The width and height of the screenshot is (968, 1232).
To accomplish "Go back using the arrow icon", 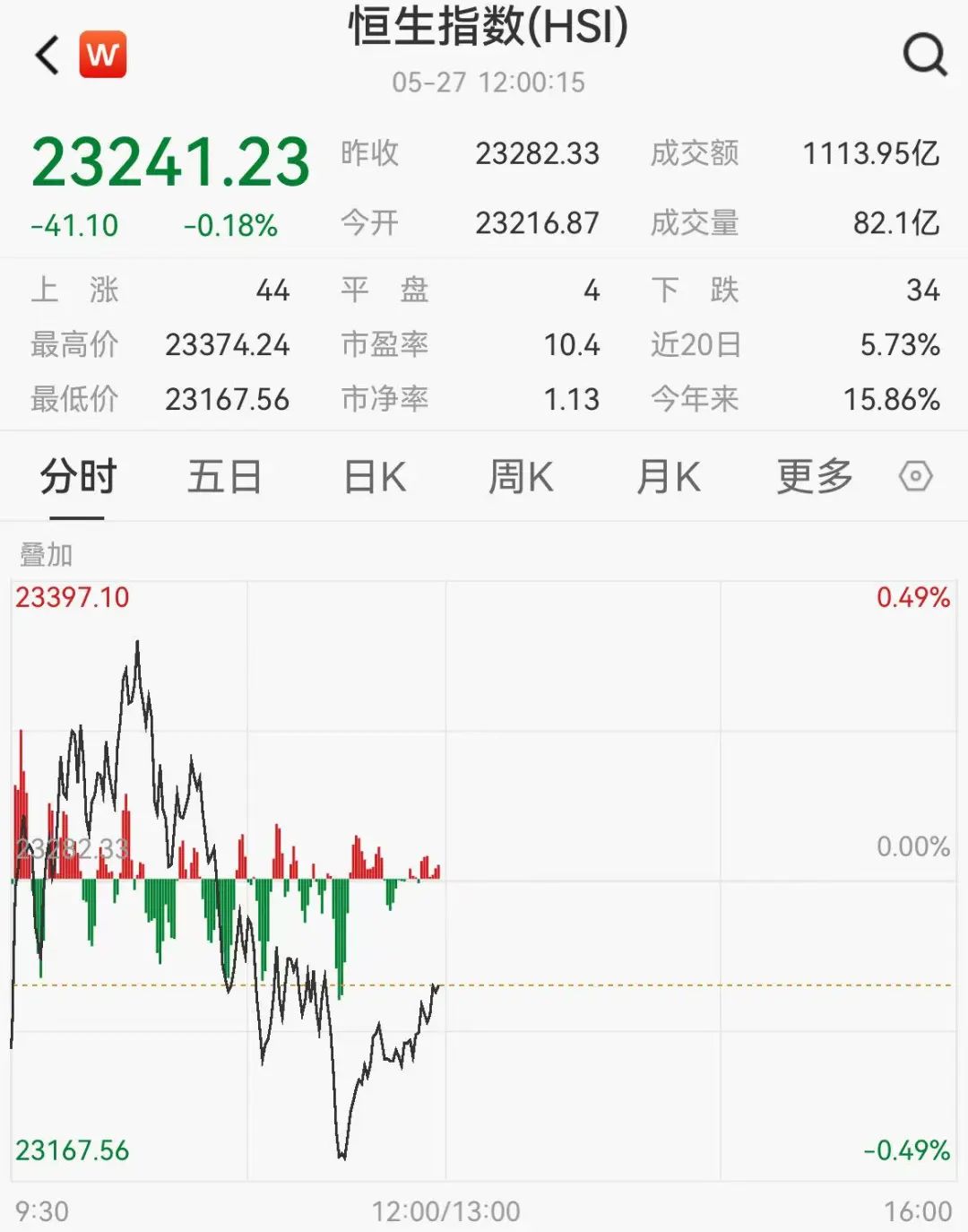I will (x=48, y=56).
